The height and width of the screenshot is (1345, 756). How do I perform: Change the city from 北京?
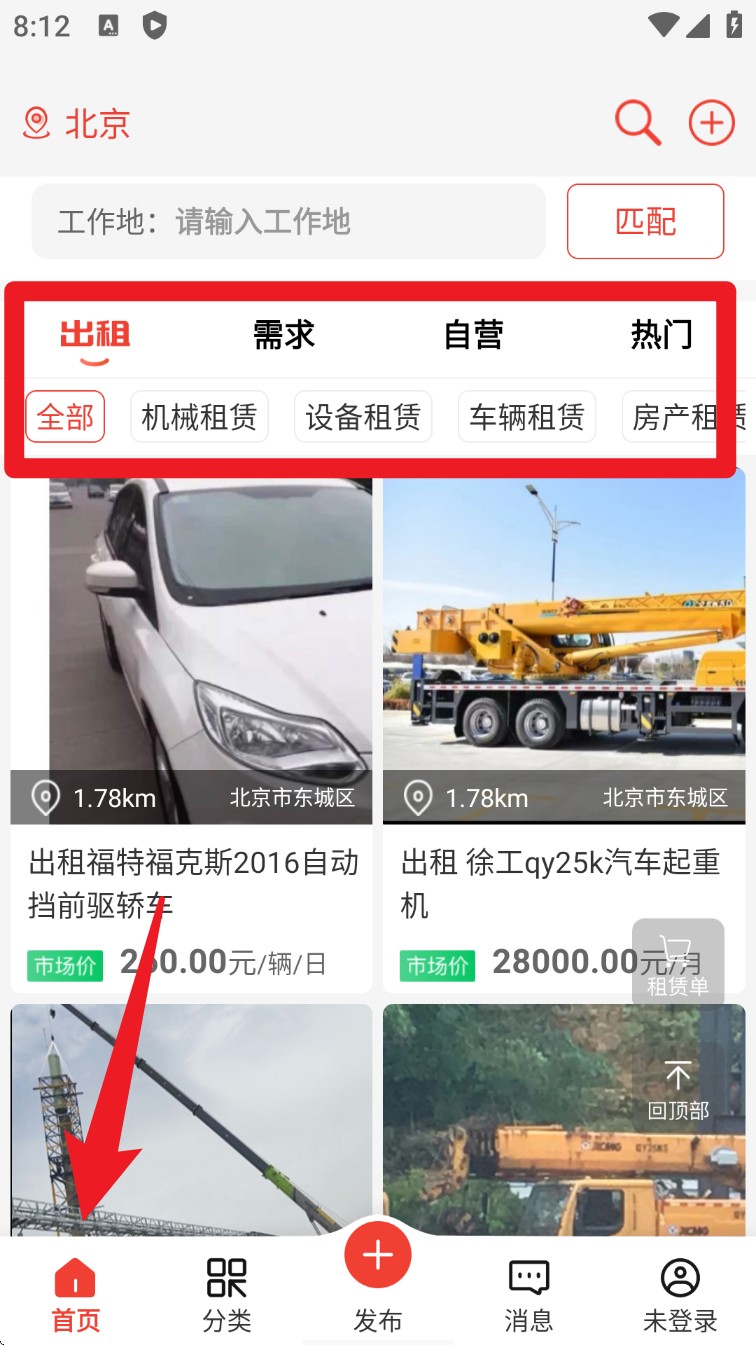78,124
